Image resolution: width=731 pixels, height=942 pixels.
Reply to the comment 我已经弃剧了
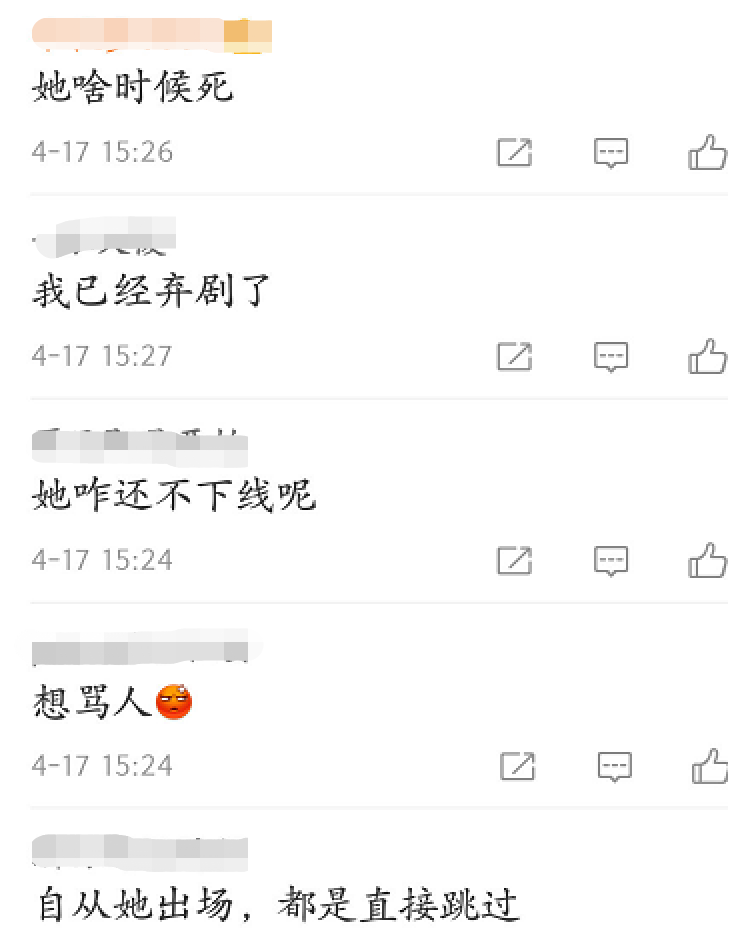pyautogui.click(x=611, y=356)
